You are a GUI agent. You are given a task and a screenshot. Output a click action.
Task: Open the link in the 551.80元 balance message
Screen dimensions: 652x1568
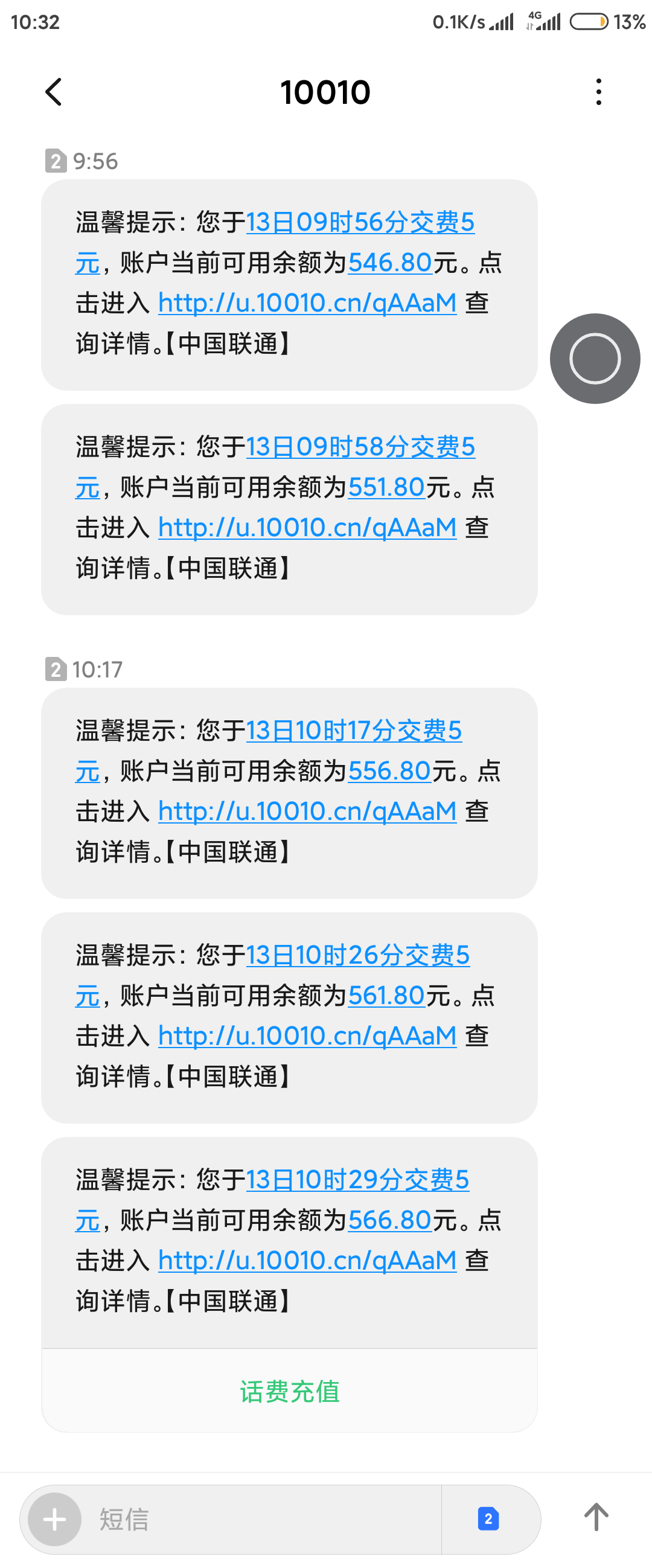(x=307, y=528)
